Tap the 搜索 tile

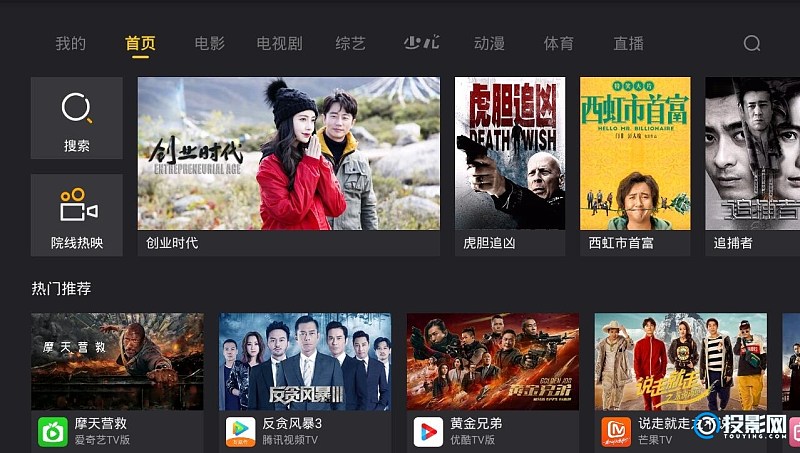(x=77, y=118)
